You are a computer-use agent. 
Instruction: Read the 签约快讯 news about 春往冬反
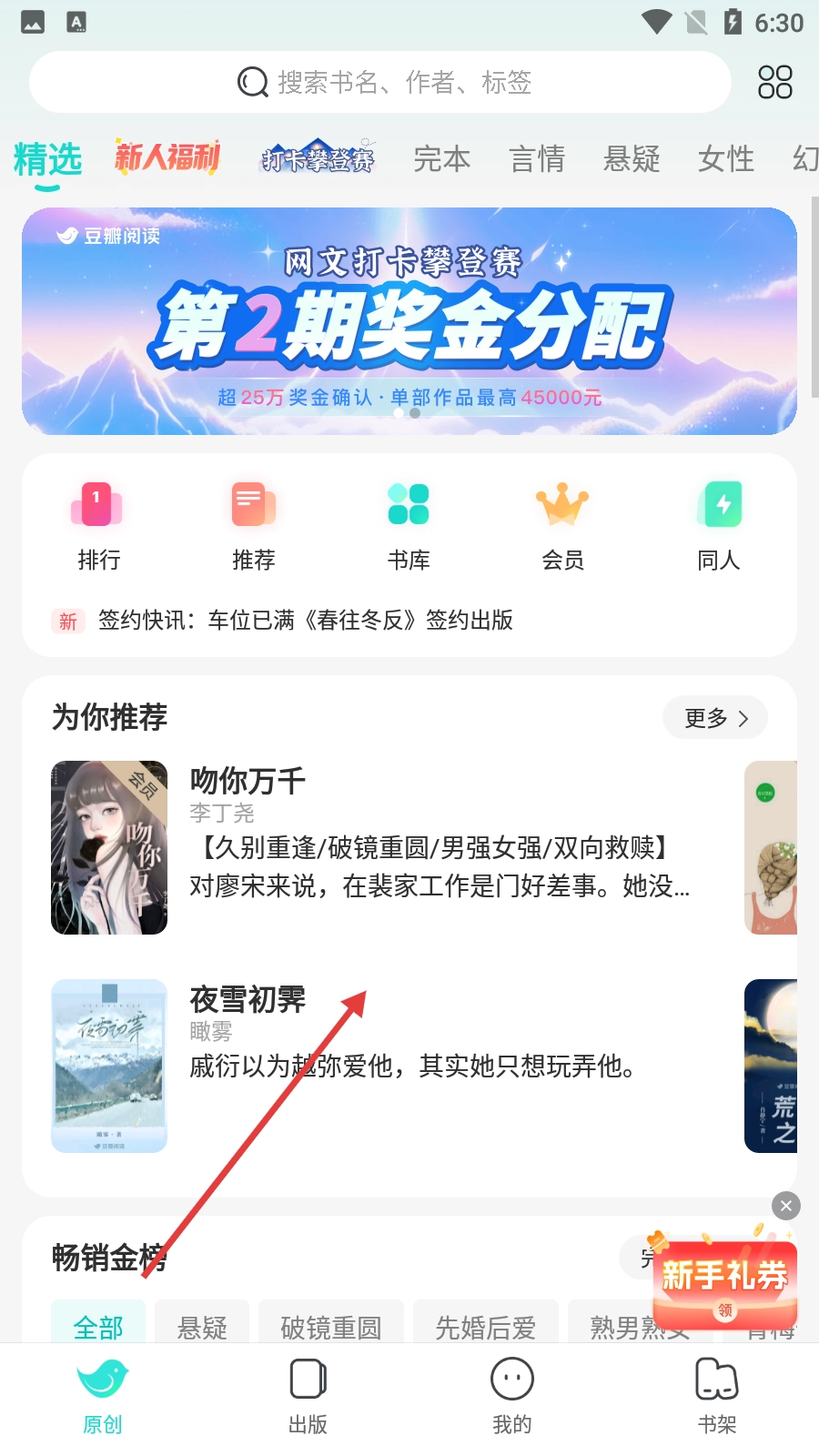click(x=305, y=621)
